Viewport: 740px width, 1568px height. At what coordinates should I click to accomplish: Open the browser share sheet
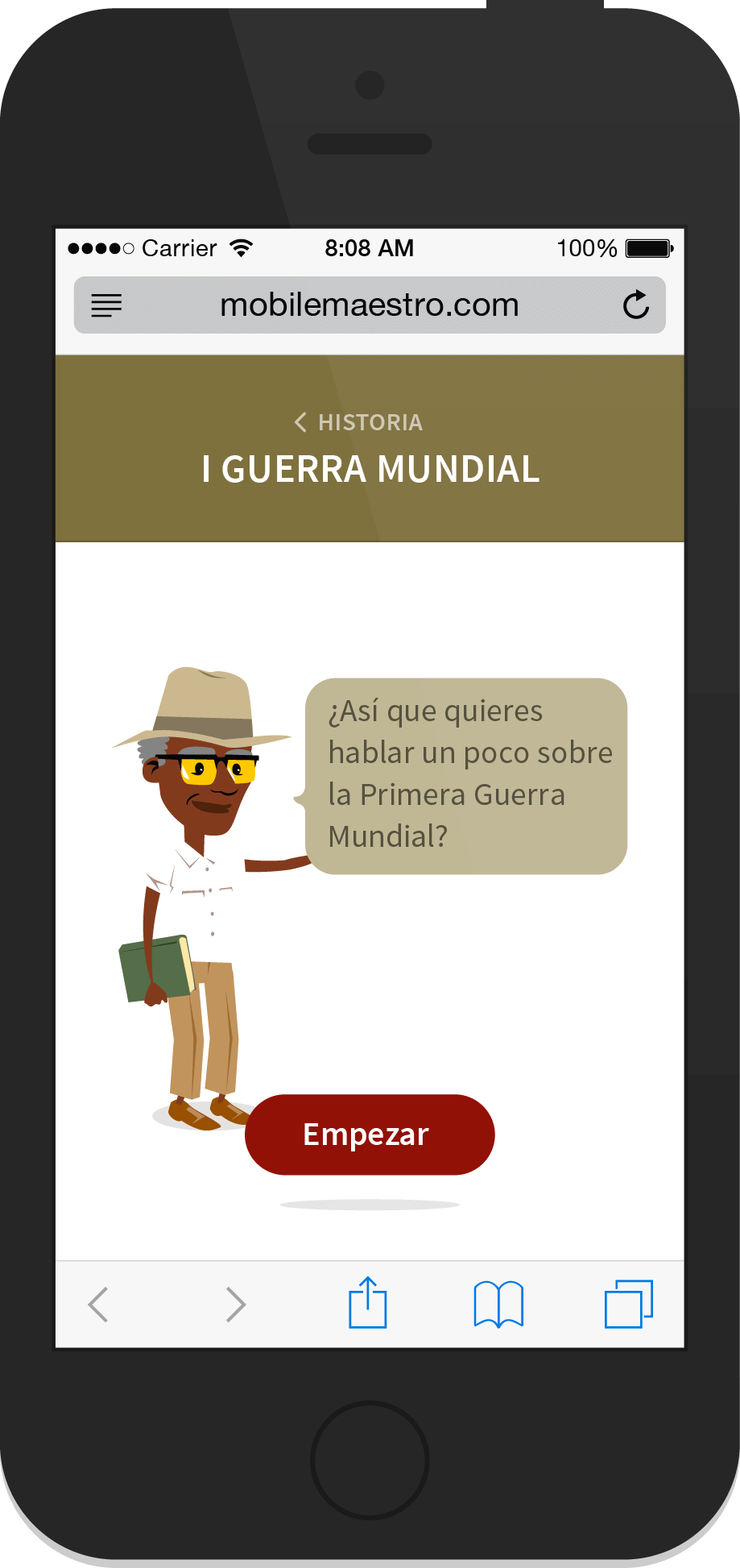click(x=368, y=1303)
